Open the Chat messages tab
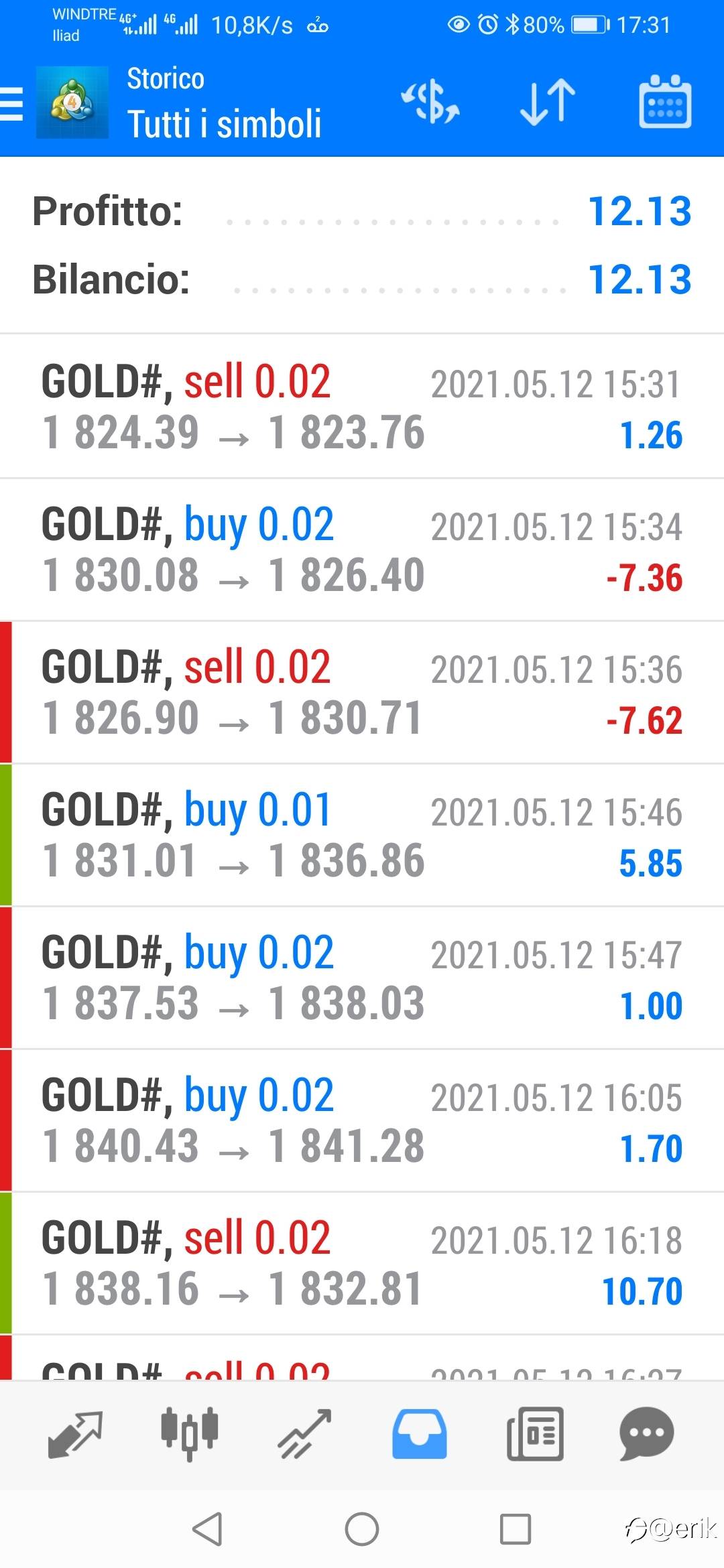 (647, 1434)
